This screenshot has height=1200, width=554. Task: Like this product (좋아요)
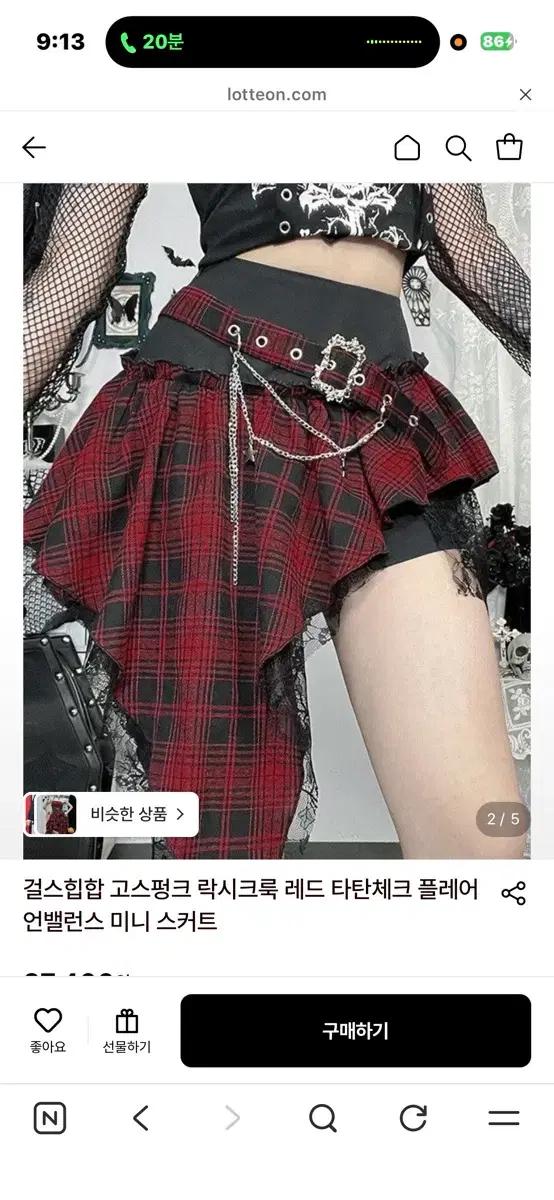[48, 1031]
